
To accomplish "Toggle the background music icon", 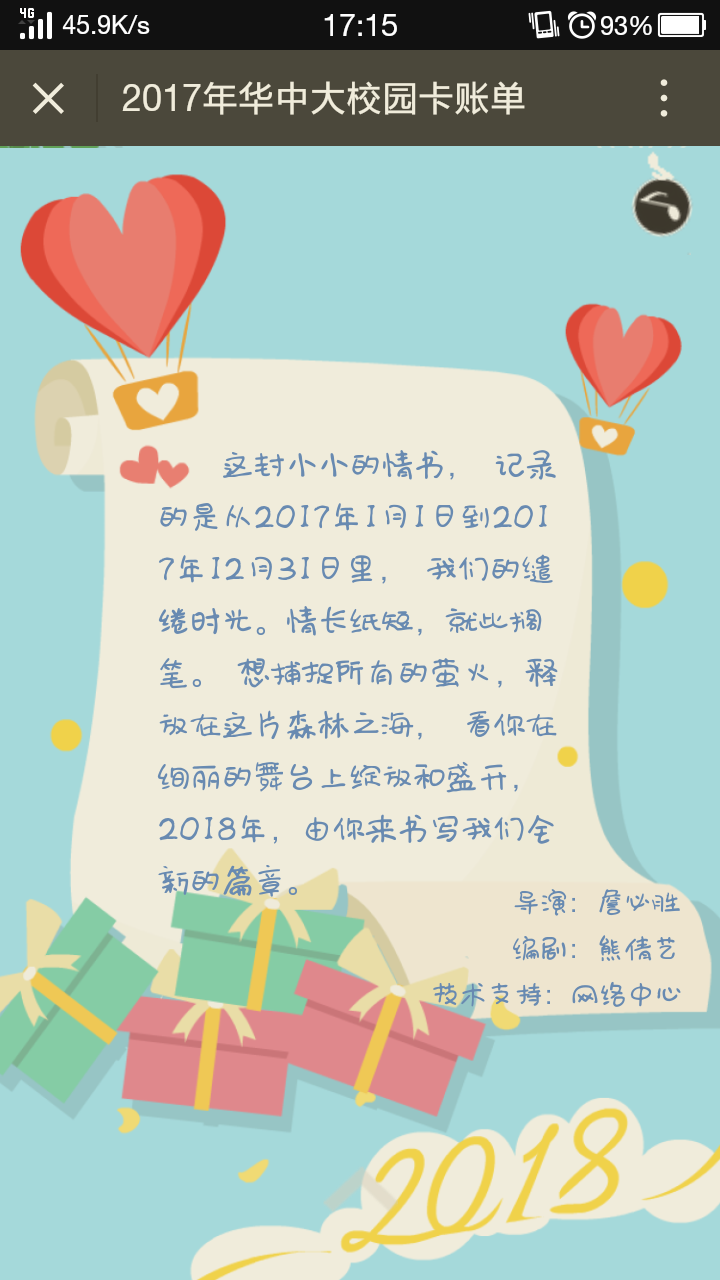I will click(x=661, y=205).
